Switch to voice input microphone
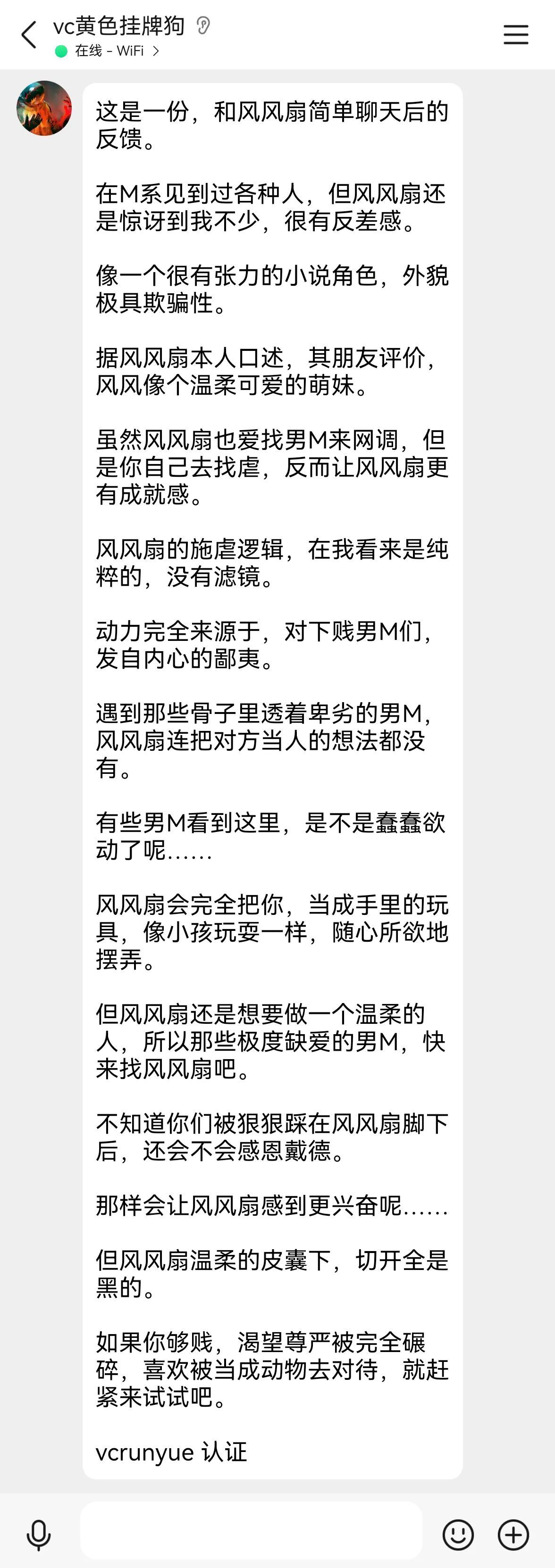The width and height of the screenshot is (555, 1568). pos(38,1535)
